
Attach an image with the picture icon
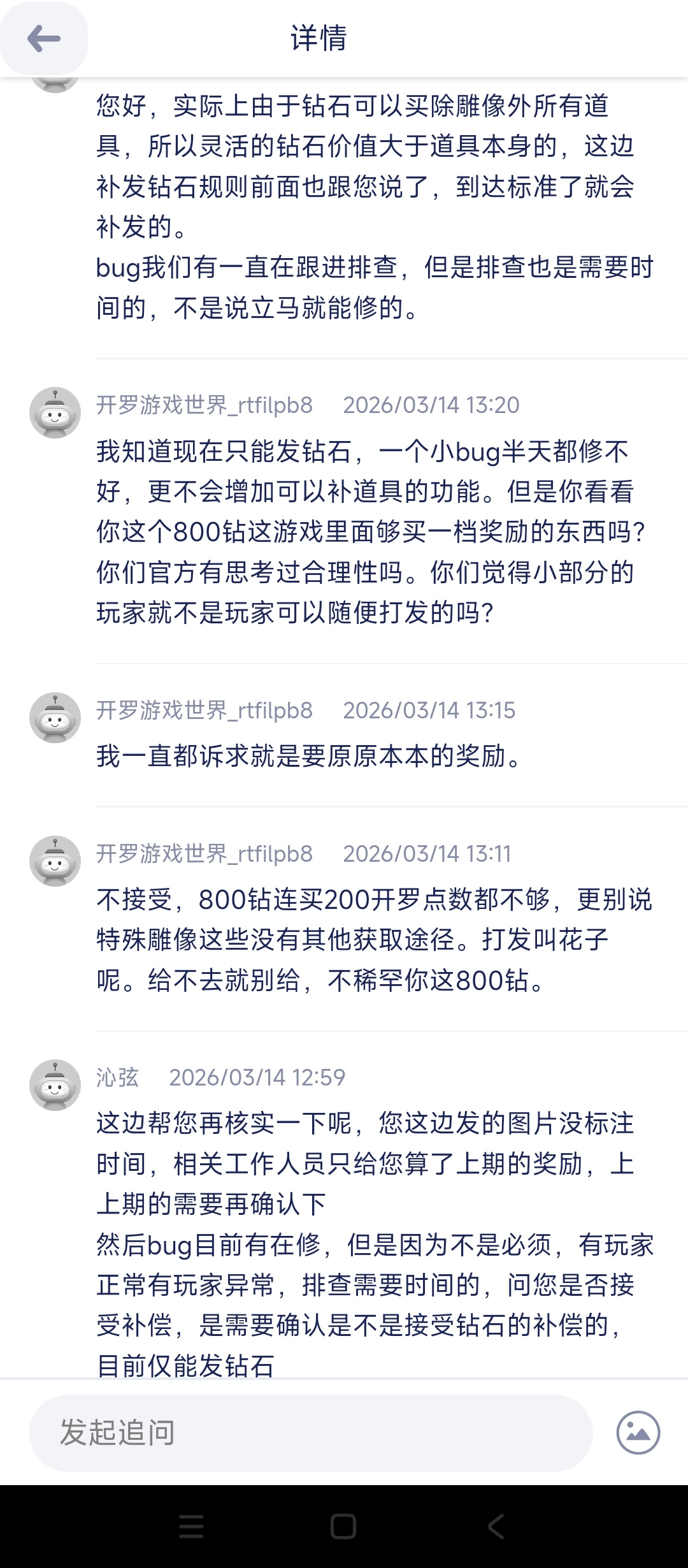(x=638, y=1433)
